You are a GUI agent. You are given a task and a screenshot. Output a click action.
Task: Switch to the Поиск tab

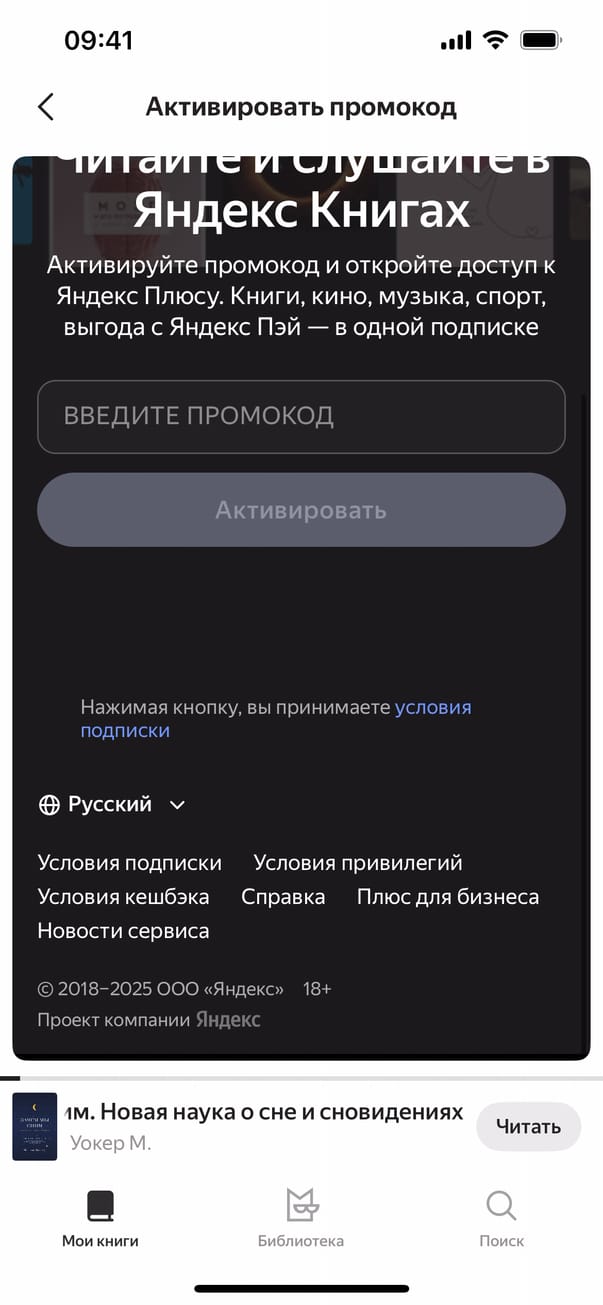[x=501, y=1219]
